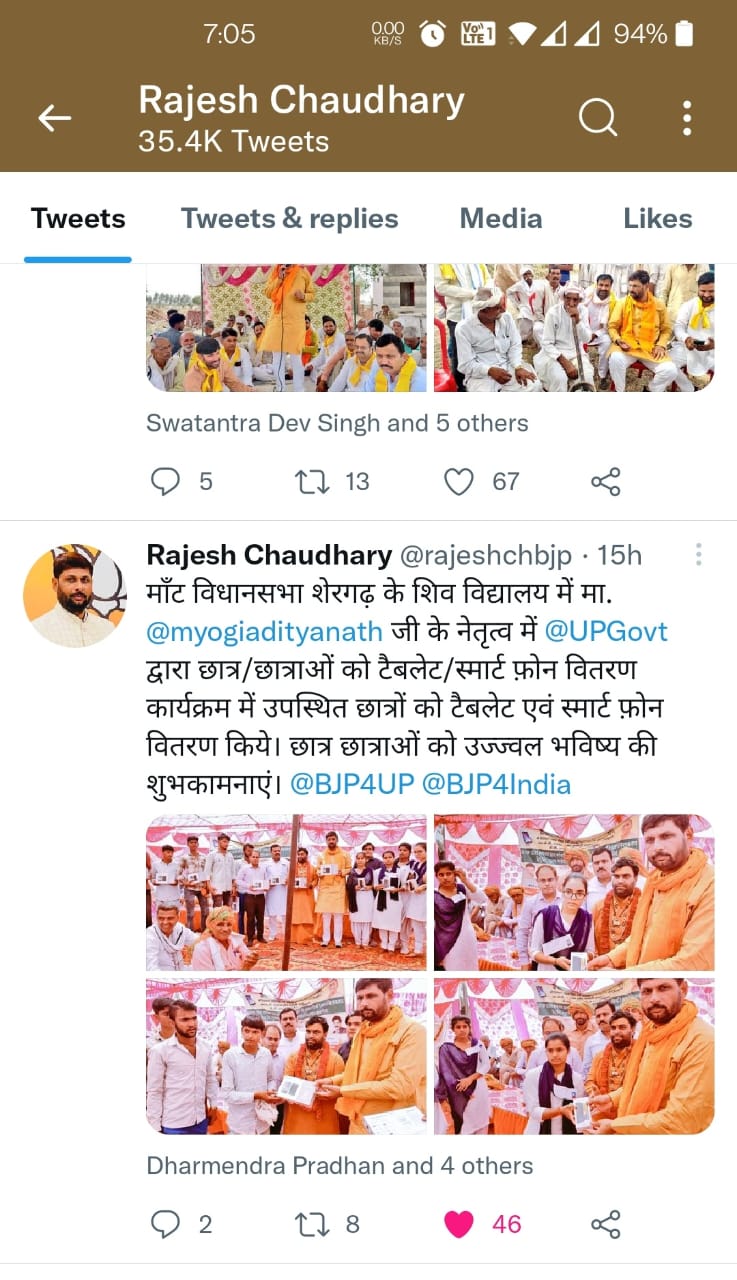The height and width of the screenshot is (1280, 737).
Task: Open the @myogiadityanath mention
Action: (264, 632)
